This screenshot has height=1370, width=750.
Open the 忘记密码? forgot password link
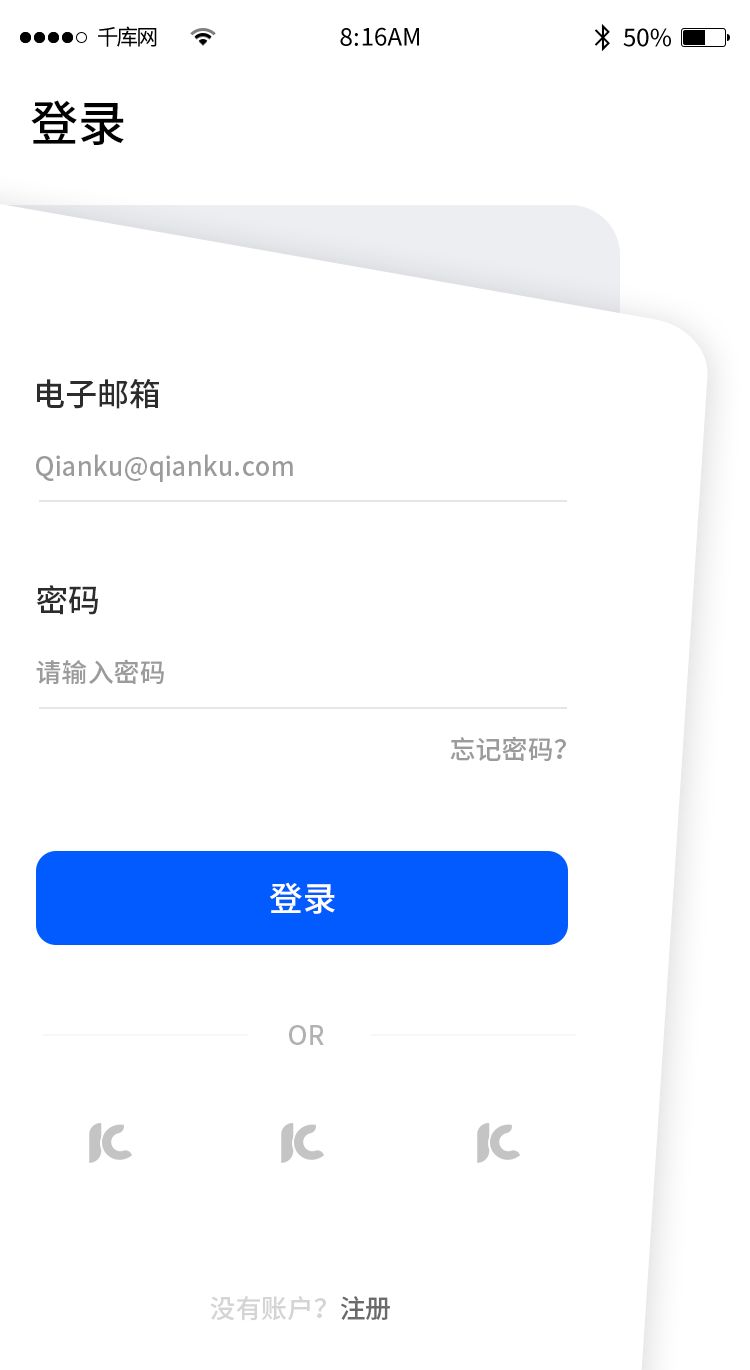click(508, 750)
